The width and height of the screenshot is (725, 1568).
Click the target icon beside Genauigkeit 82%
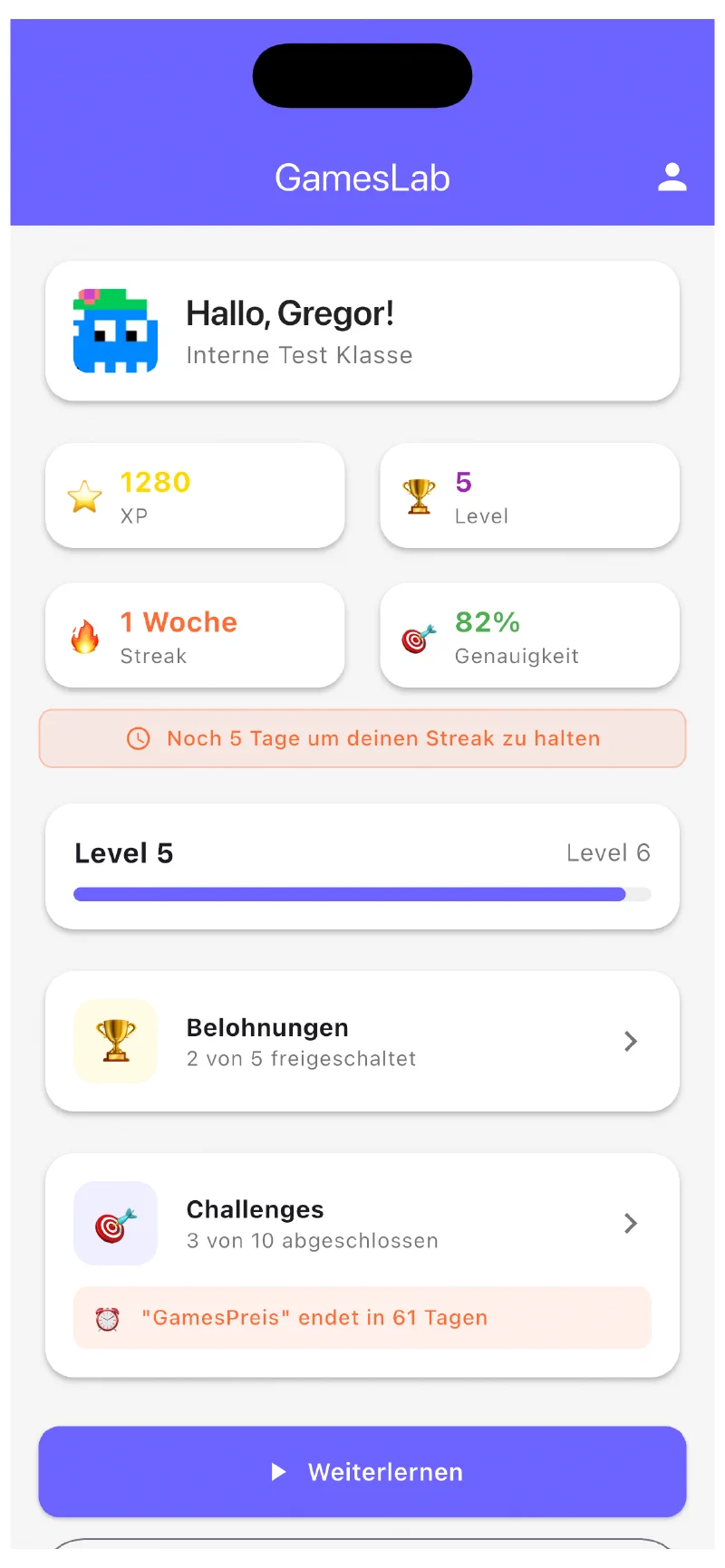(x=418, y=636)
